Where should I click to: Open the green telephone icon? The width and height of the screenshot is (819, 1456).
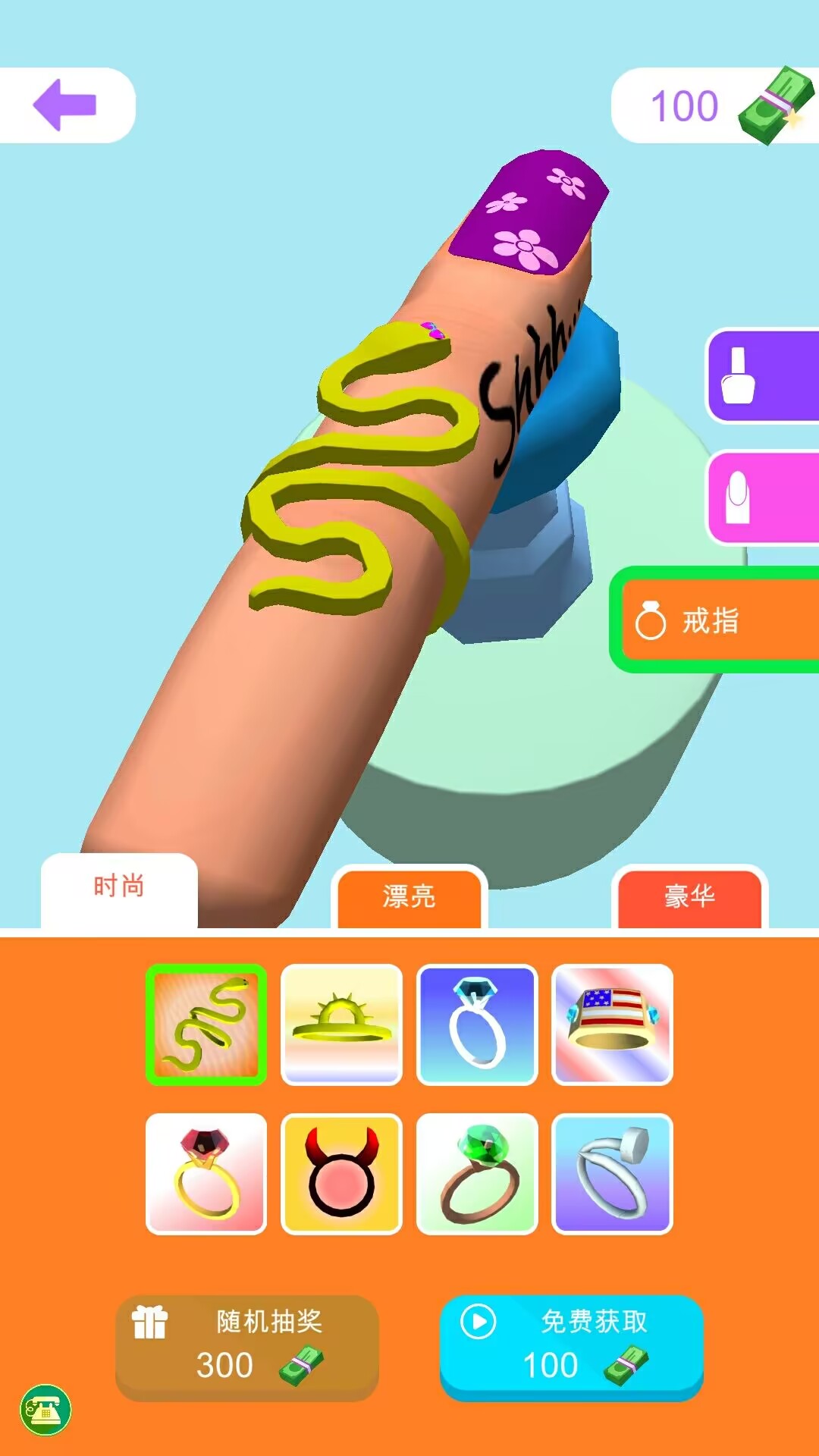click(45, 1410)
